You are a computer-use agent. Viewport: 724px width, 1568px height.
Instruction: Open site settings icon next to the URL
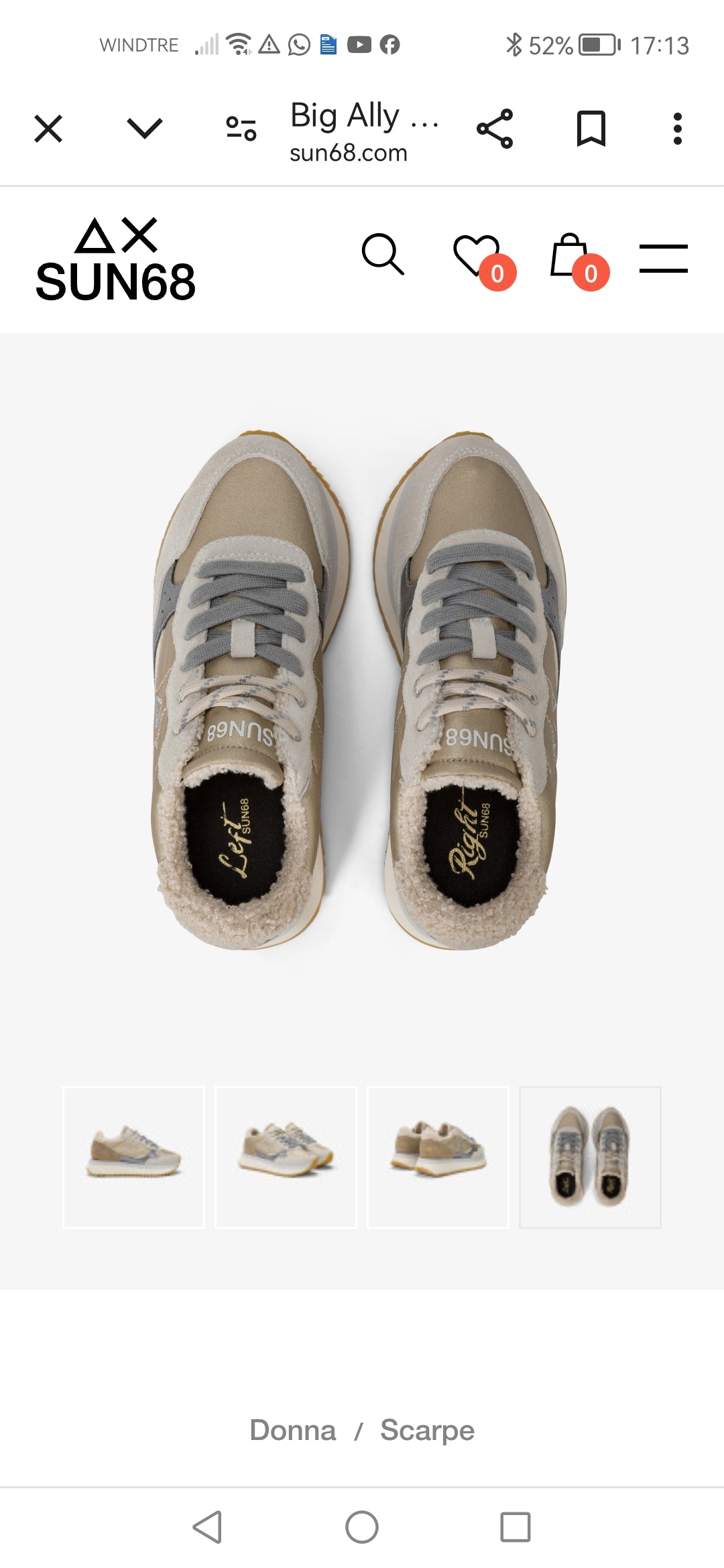pos(241,128)
